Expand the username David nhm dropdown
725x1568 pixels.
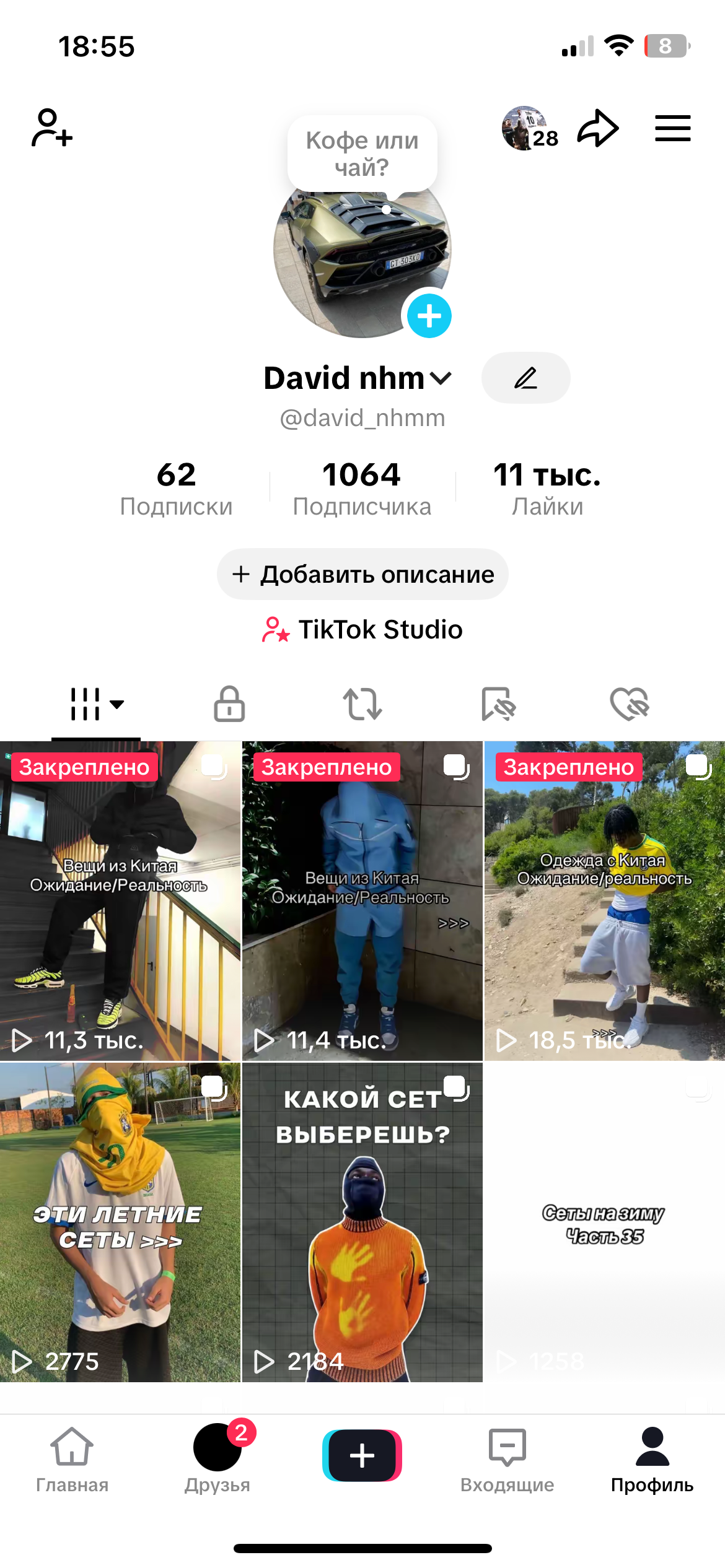tap(441, 378)
